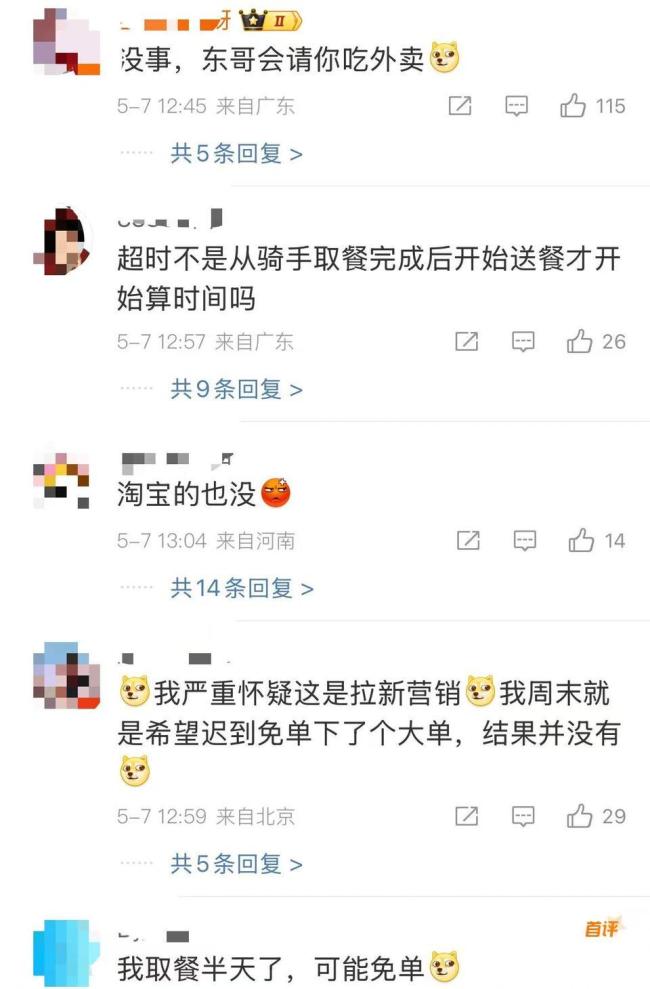650x989 pixels.
Task: View 共9条回复 replies
Action: (x=236, y=389)
